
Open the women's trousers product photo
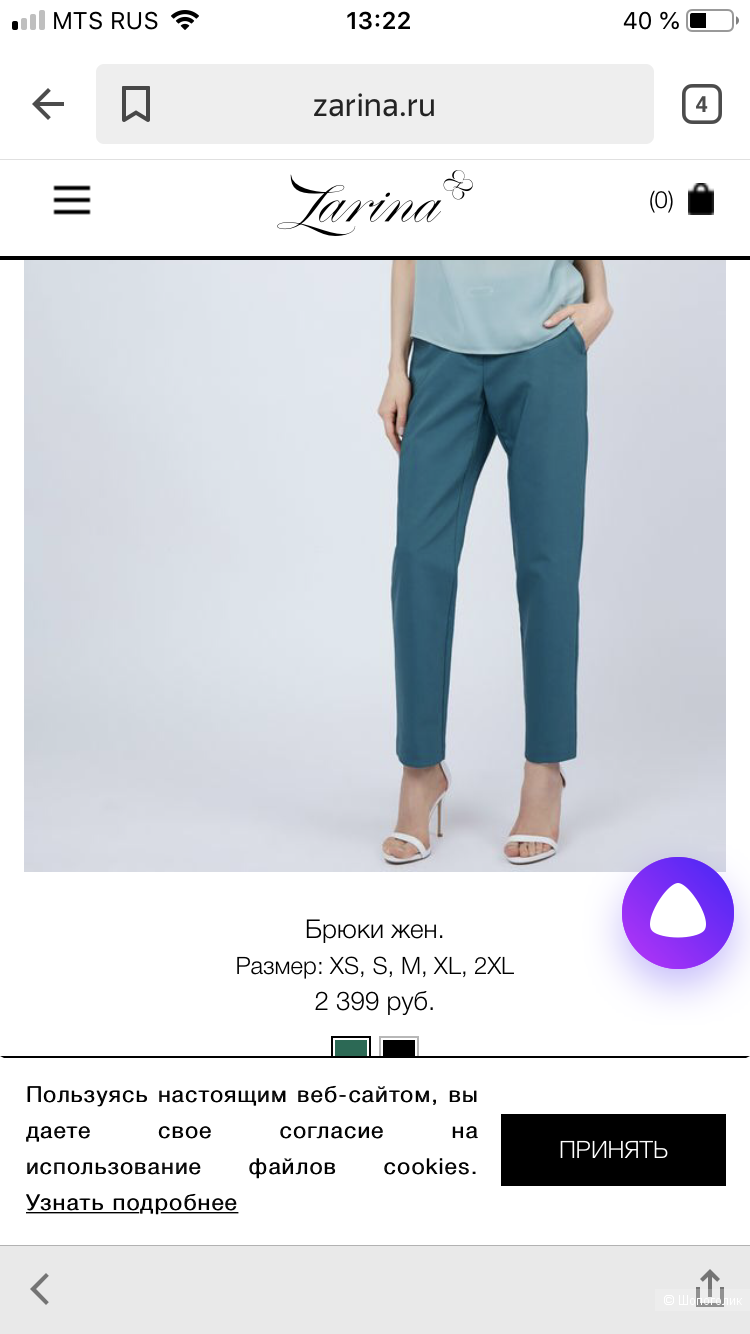(375, 565)
